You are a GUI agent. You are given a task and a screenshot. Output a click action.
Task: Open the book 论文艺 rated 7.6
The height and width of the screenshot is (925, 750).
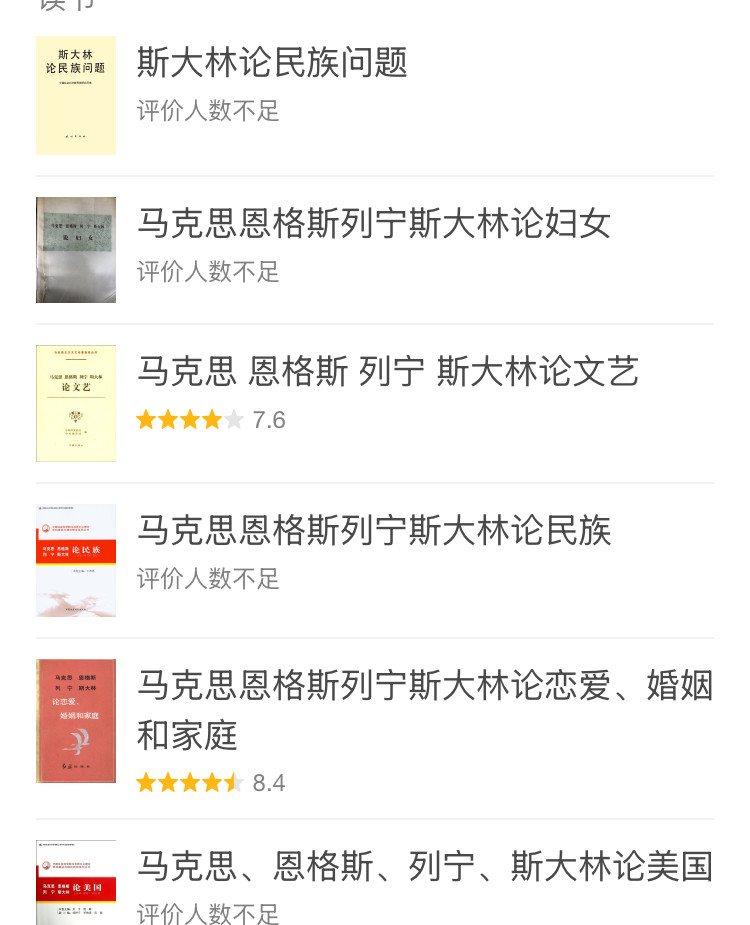coord(387,371)
